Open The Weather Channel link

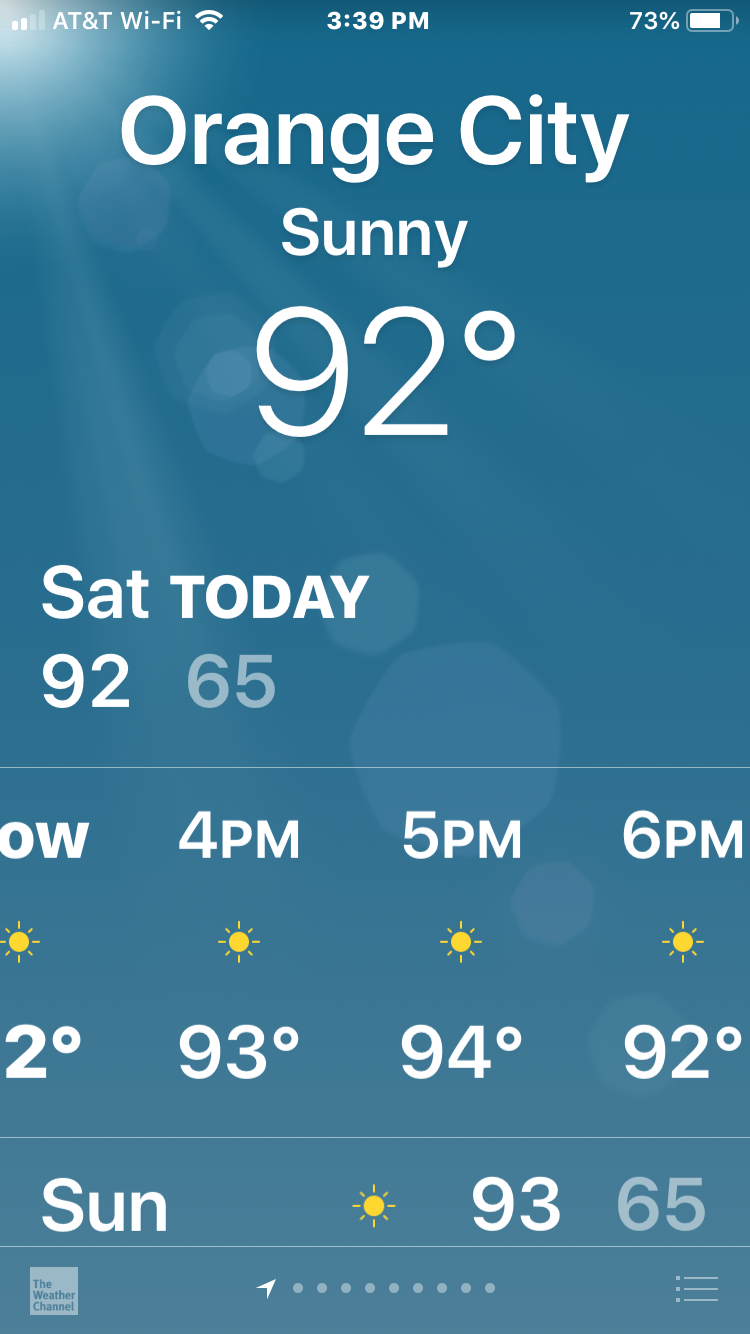click(x=54, y=1291)
